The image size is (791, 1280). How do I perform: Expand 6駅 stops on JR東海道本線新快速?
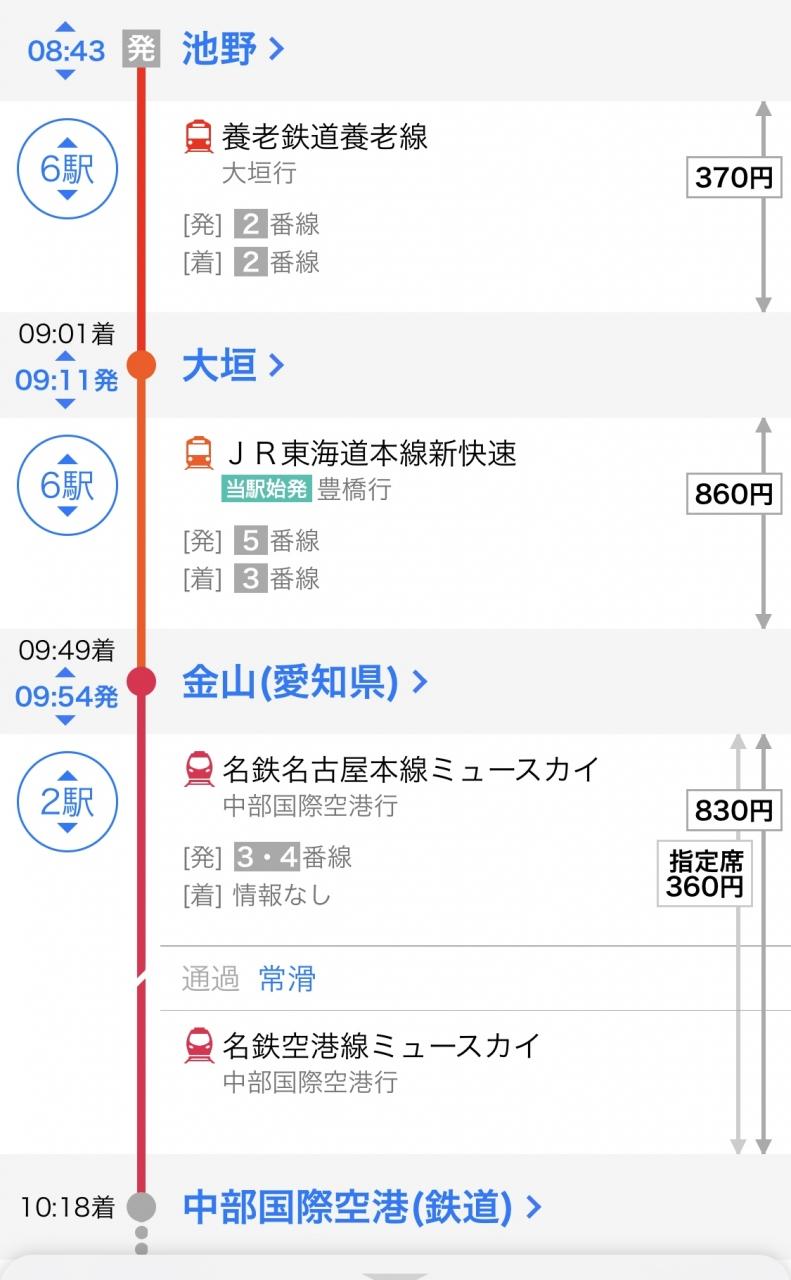click(x=67, y=485)
